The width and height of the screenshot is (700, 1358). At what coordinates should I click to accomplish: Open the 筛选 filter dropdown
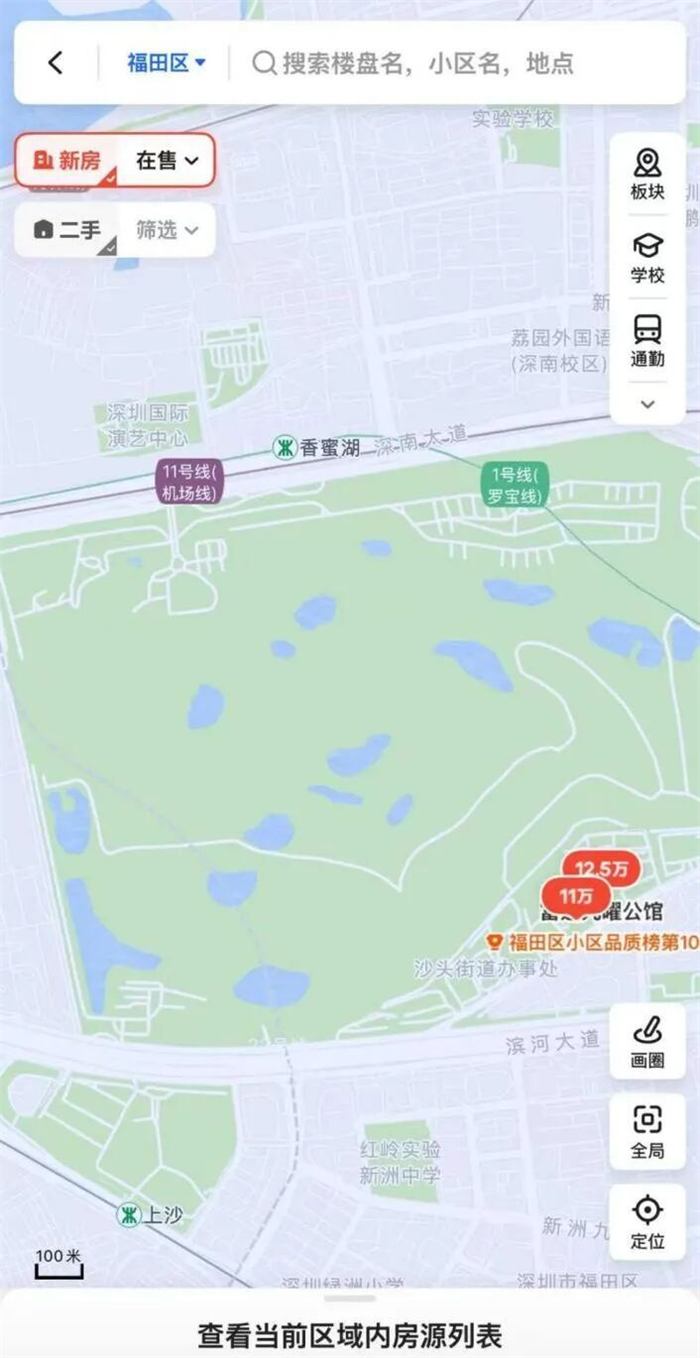[167, 230]
